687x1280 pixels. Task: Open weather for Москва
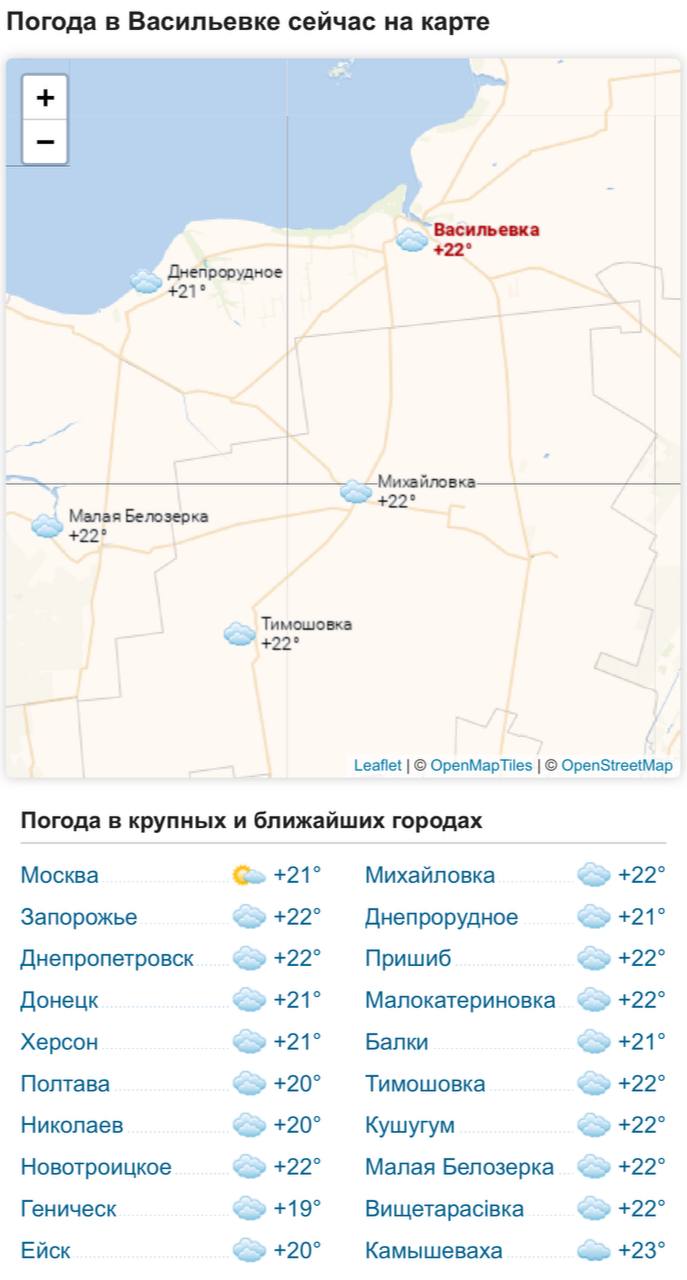point(60,876)
